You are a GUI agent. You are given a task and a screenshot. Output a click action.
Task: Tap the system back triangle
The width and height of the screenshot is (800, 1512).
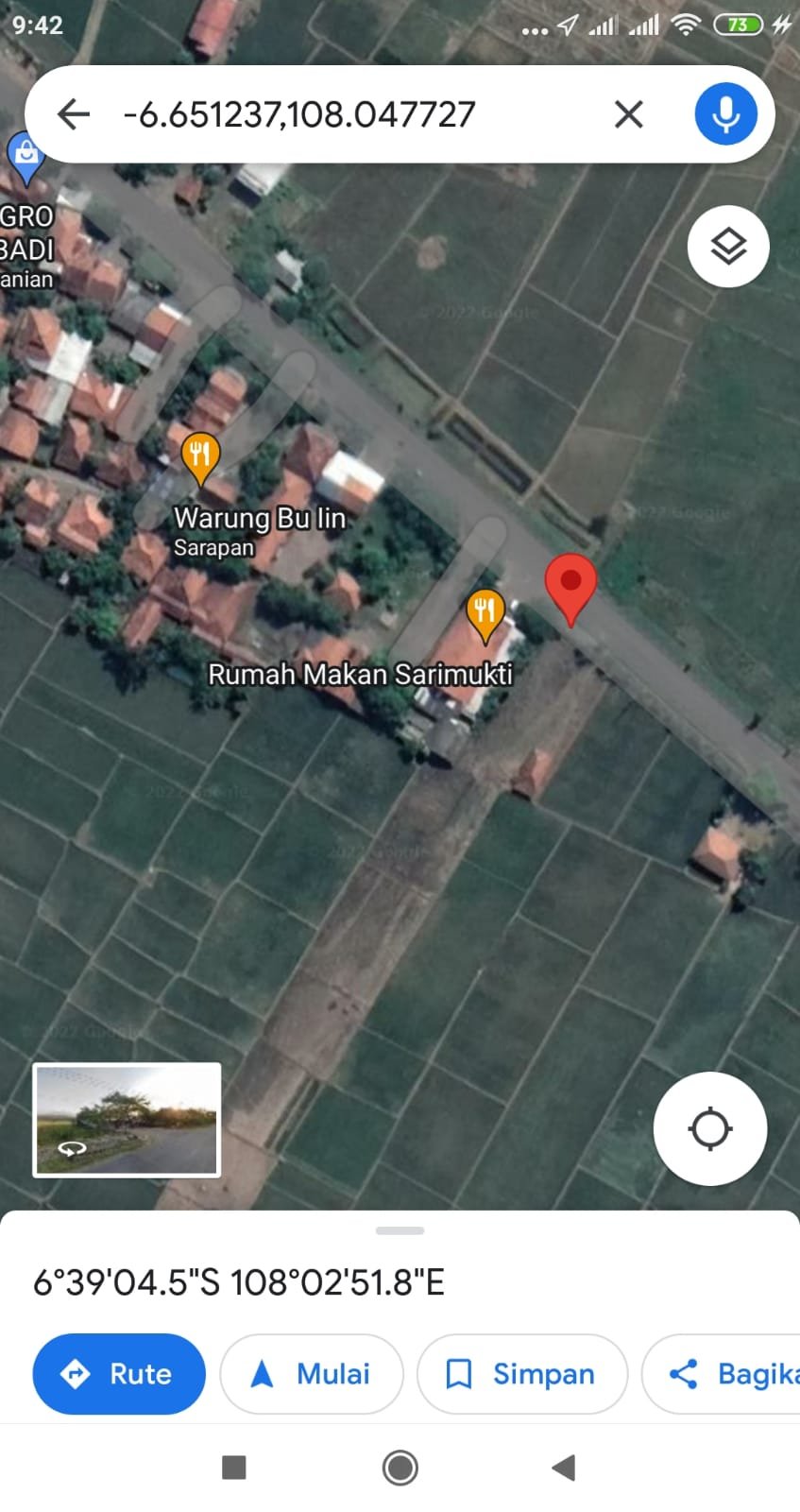(x=564, y=1468)
